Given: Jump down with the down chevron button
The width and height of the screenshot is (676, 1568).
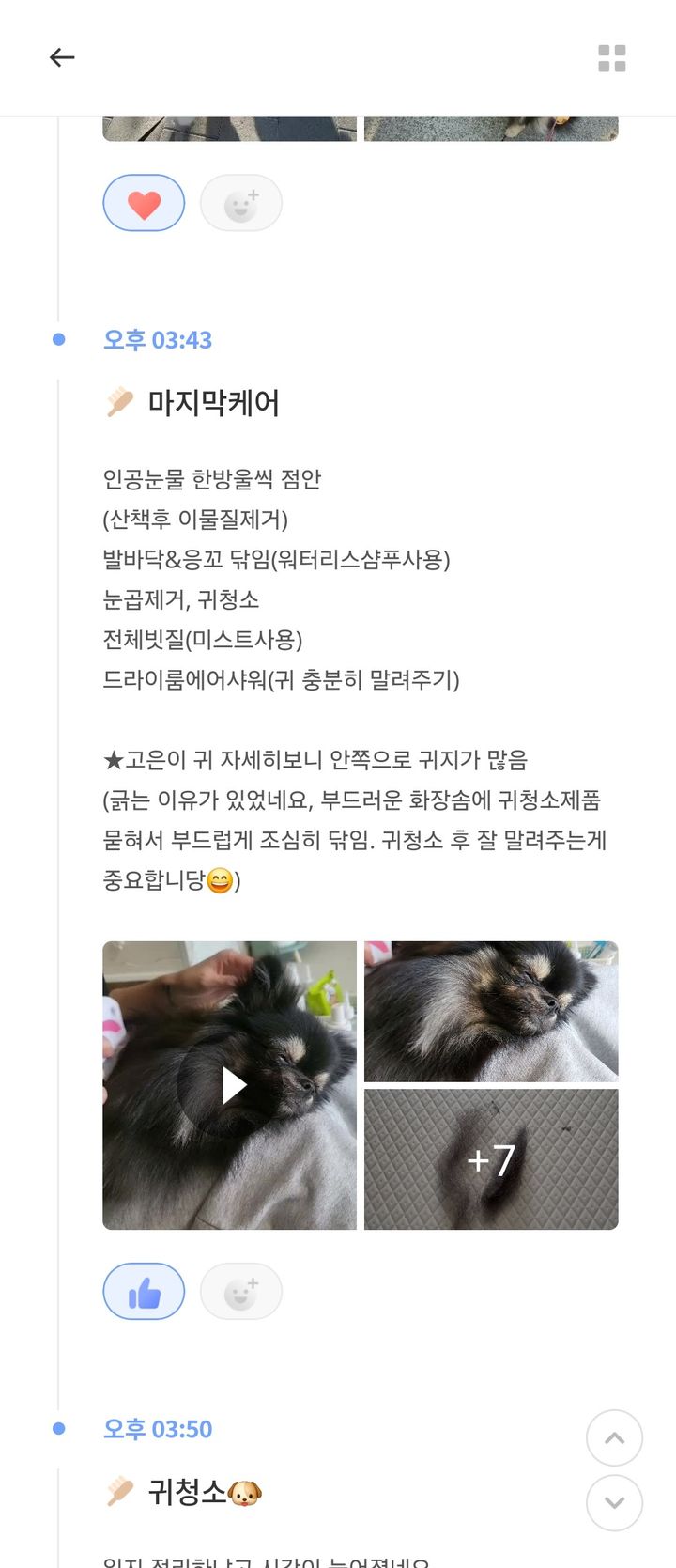Looking at the screenshot, I should [x=614, y=1502].
